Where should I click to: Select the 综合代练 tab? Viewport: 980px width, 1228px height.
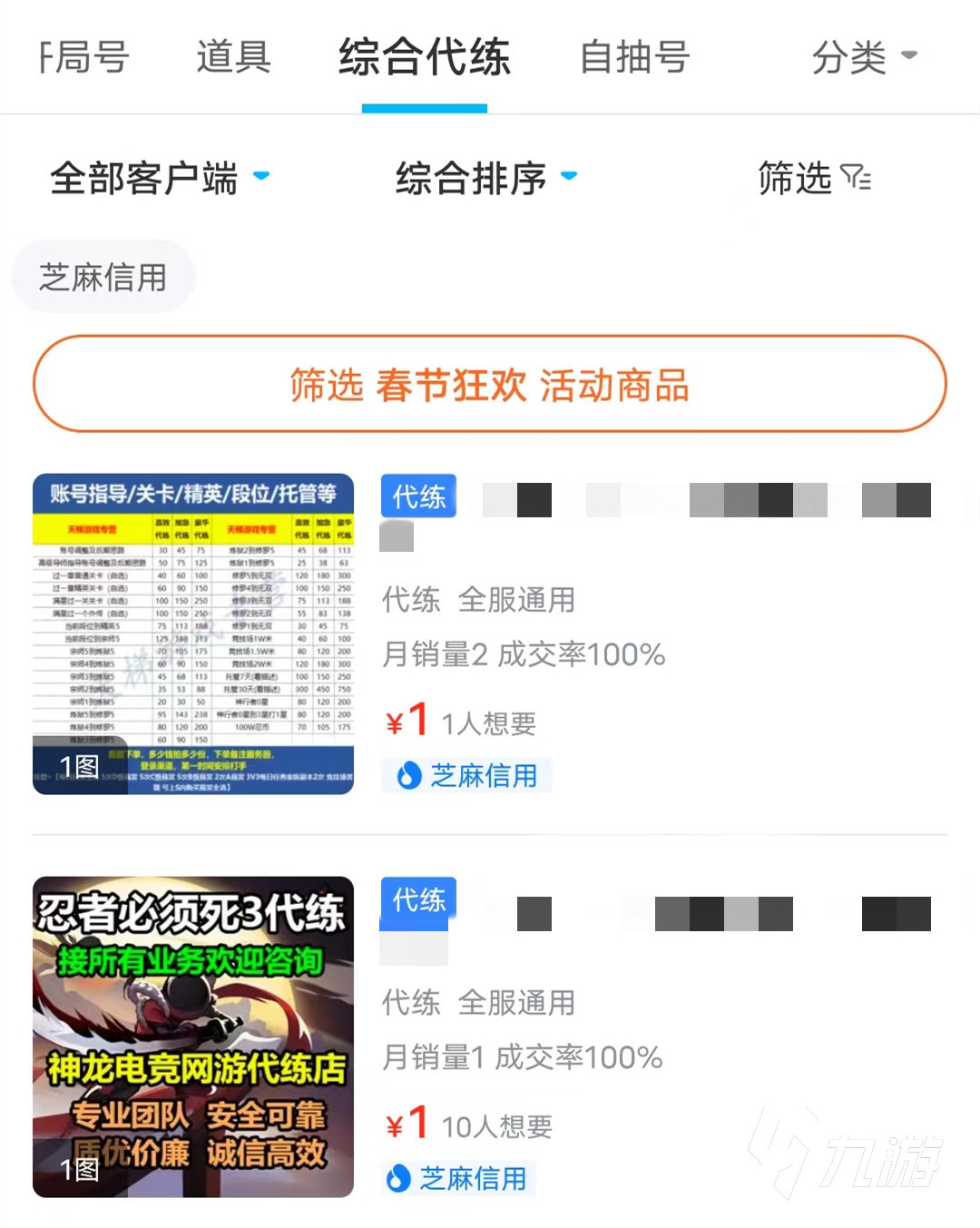pyautogui.click(x=424, y=57)
